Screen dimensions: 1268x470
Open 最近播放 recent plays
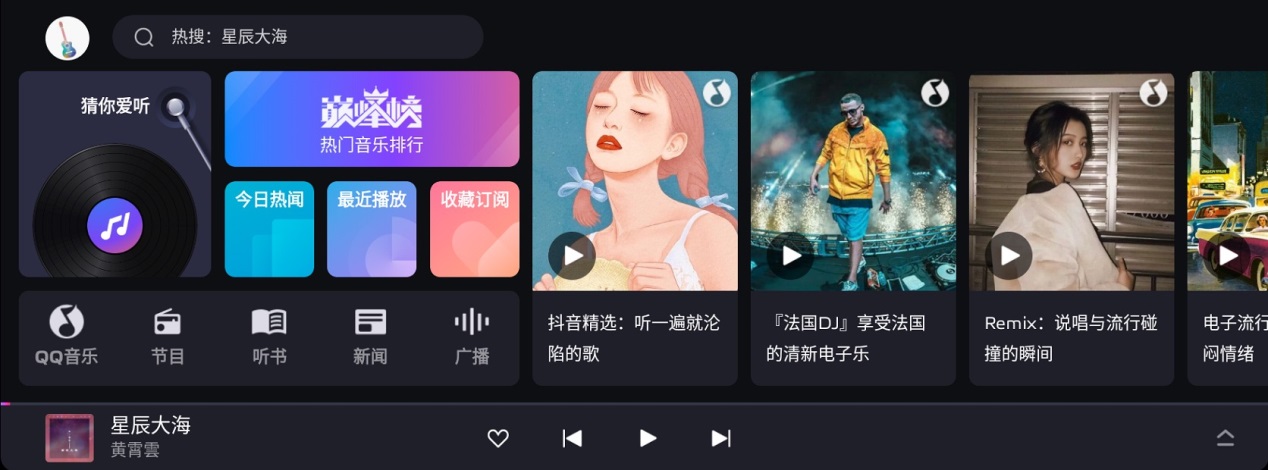(372, 229)
